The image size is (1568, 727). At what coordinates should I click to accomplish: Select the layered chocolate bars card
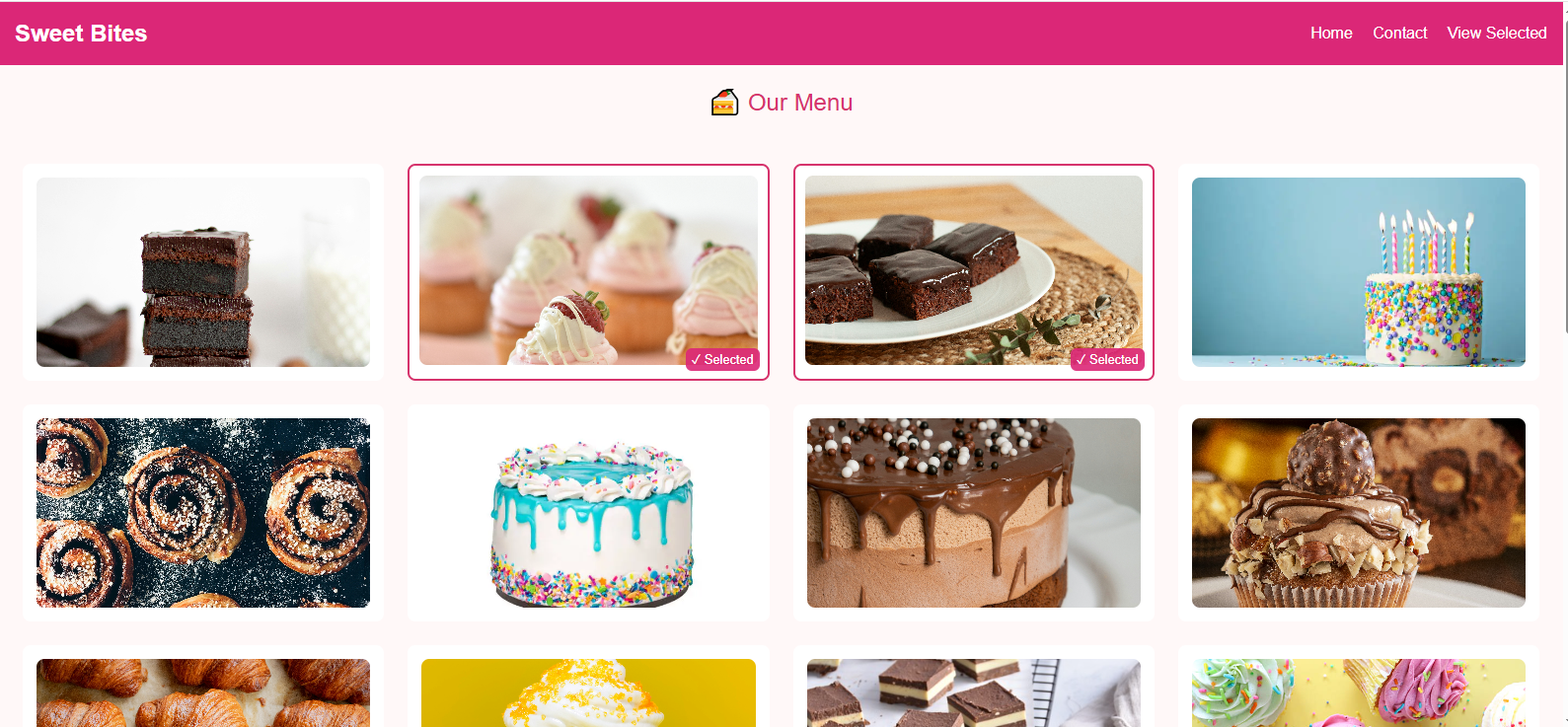tap(973, 692)
